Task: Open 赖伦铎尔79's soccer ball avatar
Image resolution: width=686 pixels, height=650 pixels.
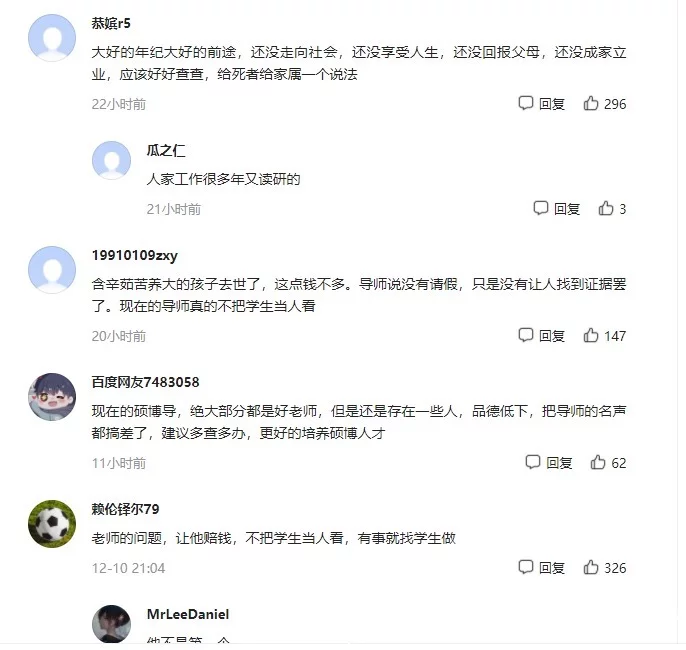Action: 52,524
